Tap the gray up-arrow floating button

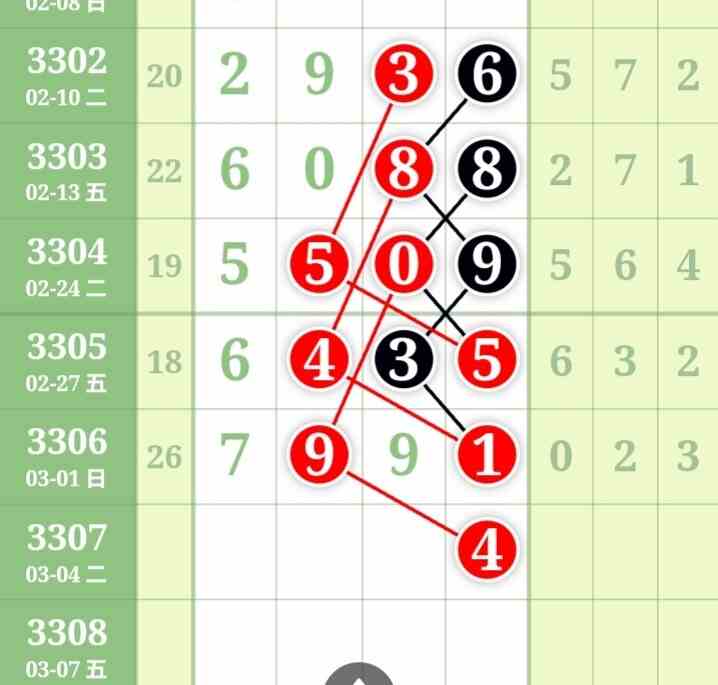pyautogui.click(x=360, y=677)
